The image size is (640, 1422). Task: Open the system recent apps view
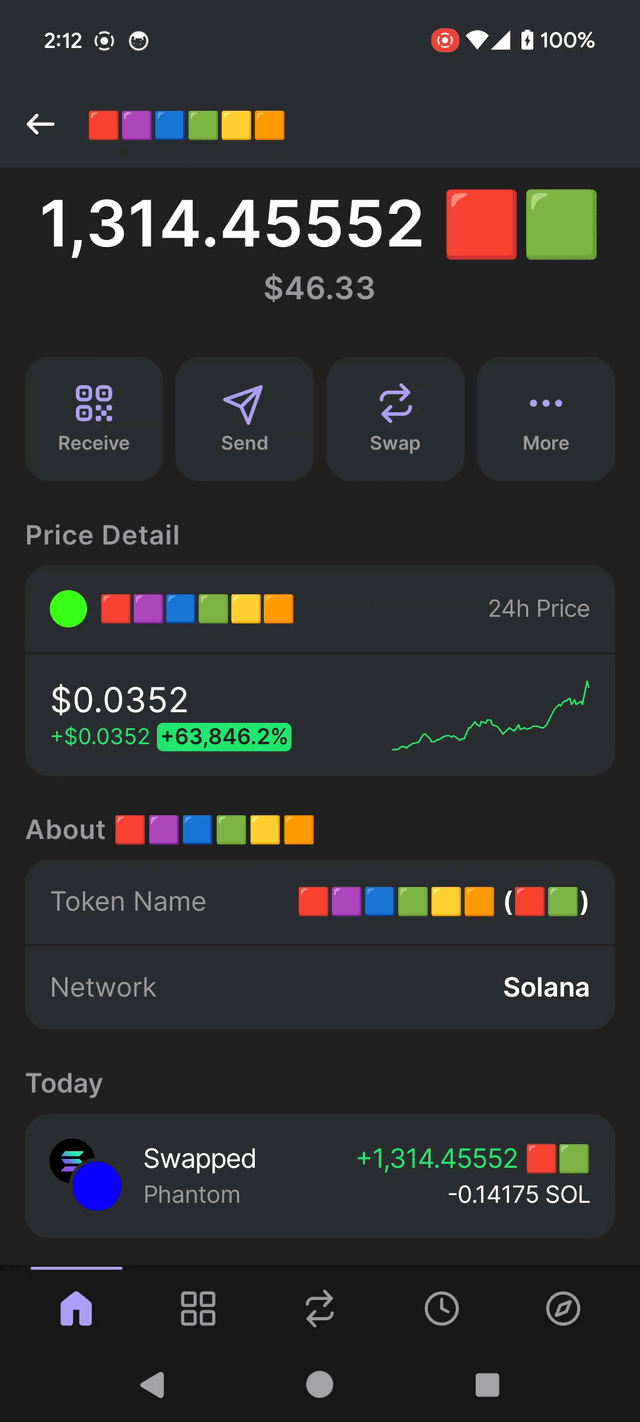pyautogui.click(x=487, y=1384)
